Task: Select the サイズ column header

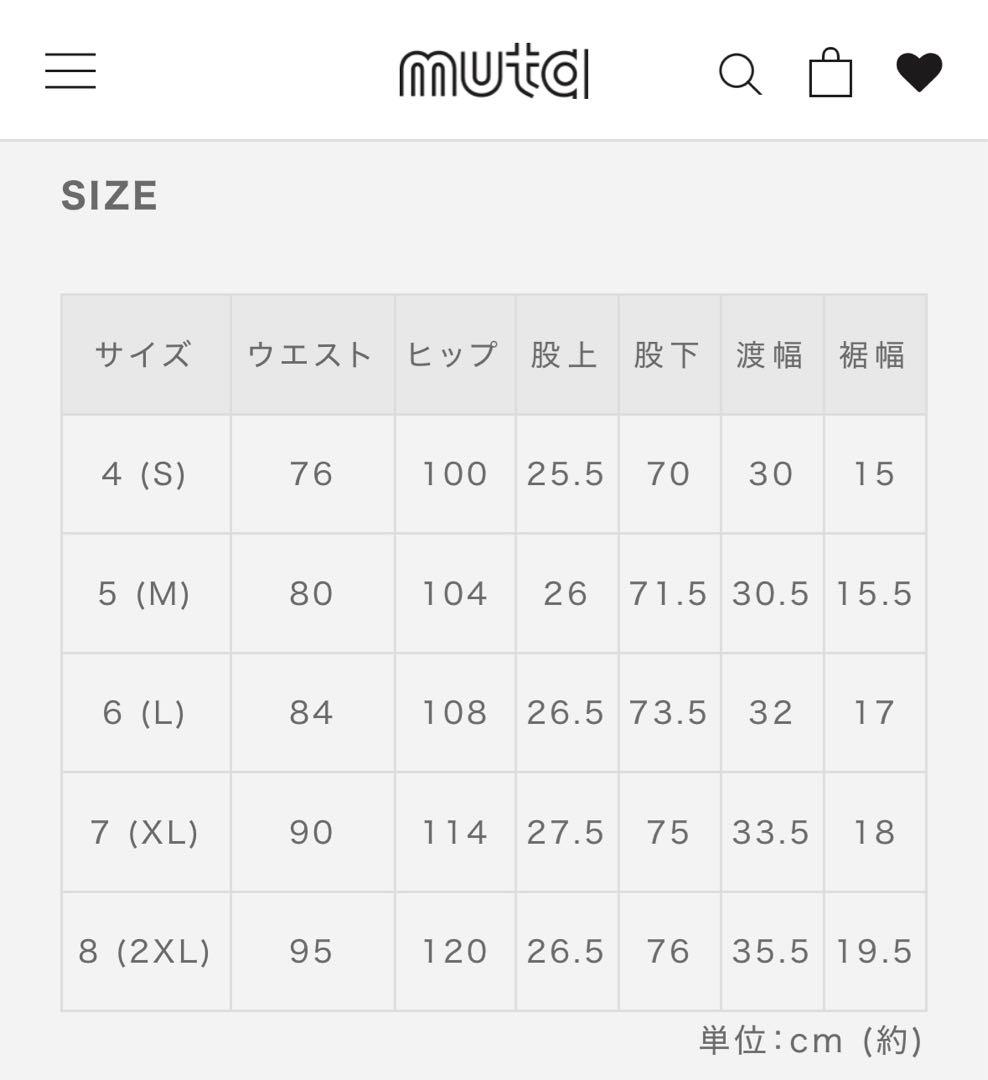Action: tap(144, 353)
